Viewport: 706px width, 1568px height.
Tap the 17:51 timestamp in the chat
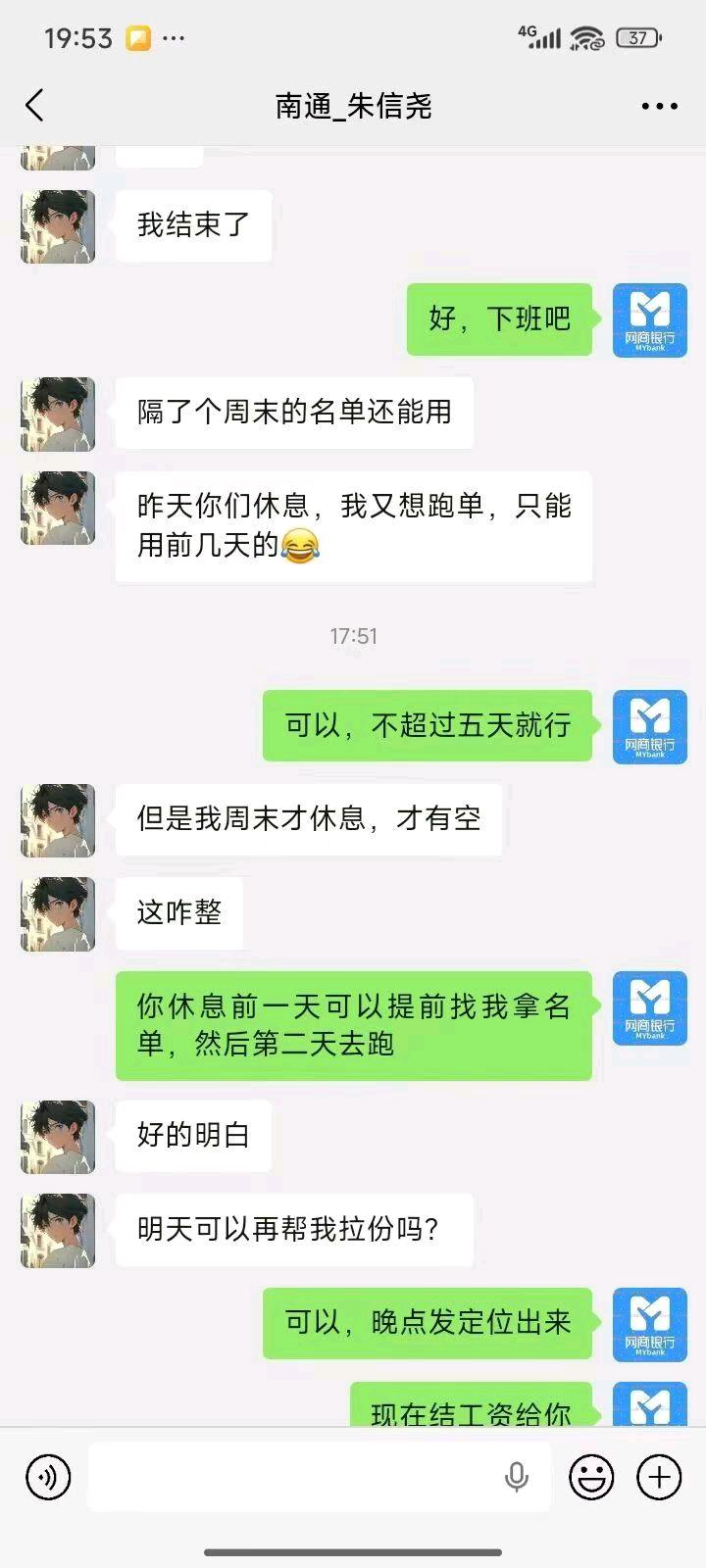[x=353, y=636]
